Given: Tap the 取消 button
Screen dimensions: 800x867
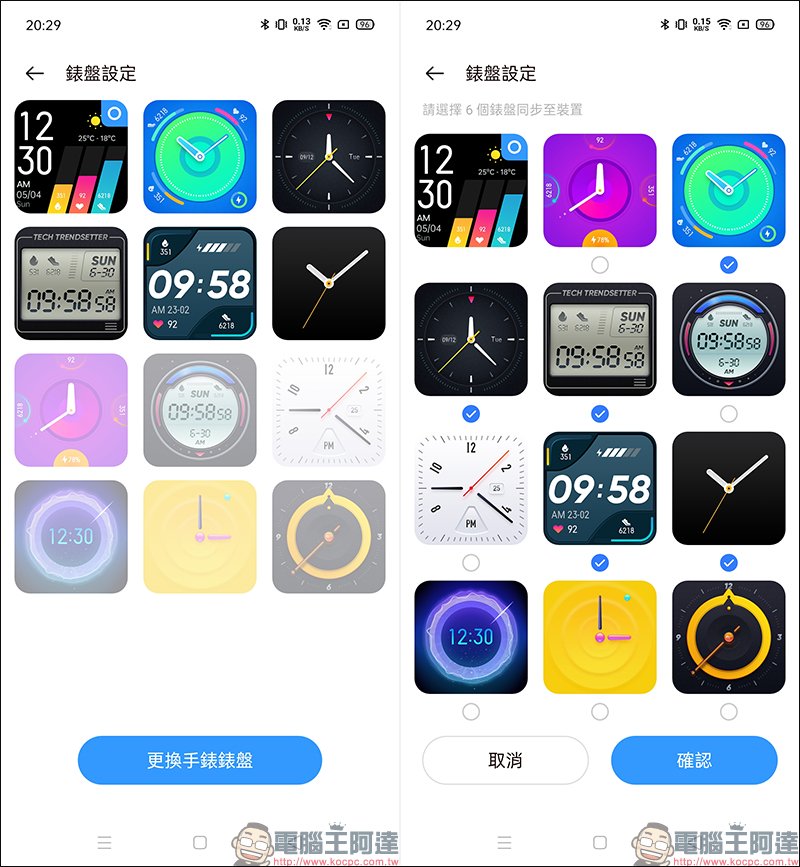Looking at the screenshot, I should [x=505, y=760].
